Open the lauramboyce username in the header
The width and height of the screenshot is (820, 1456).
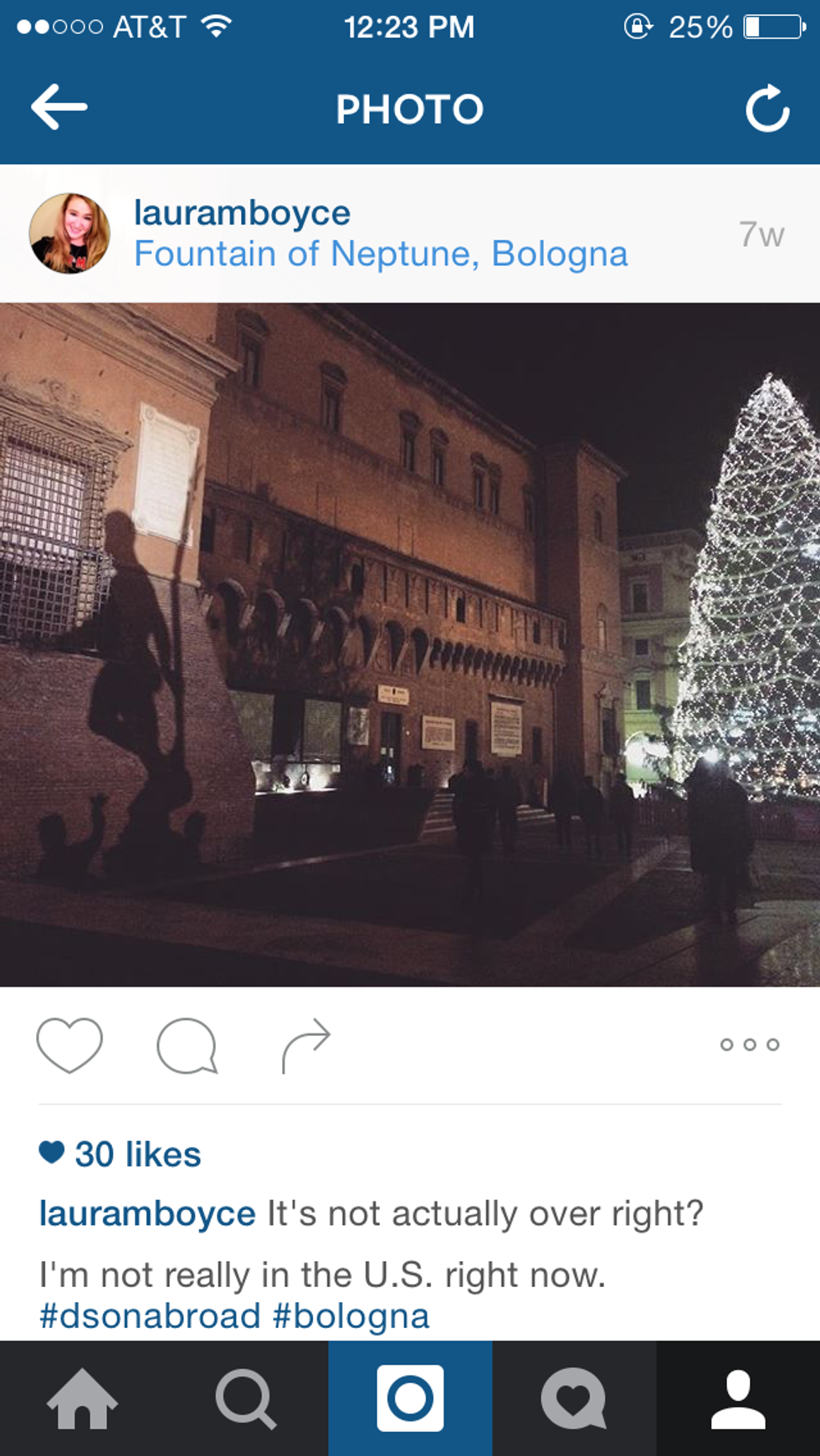pyautogui.click(x=242, y=213)
